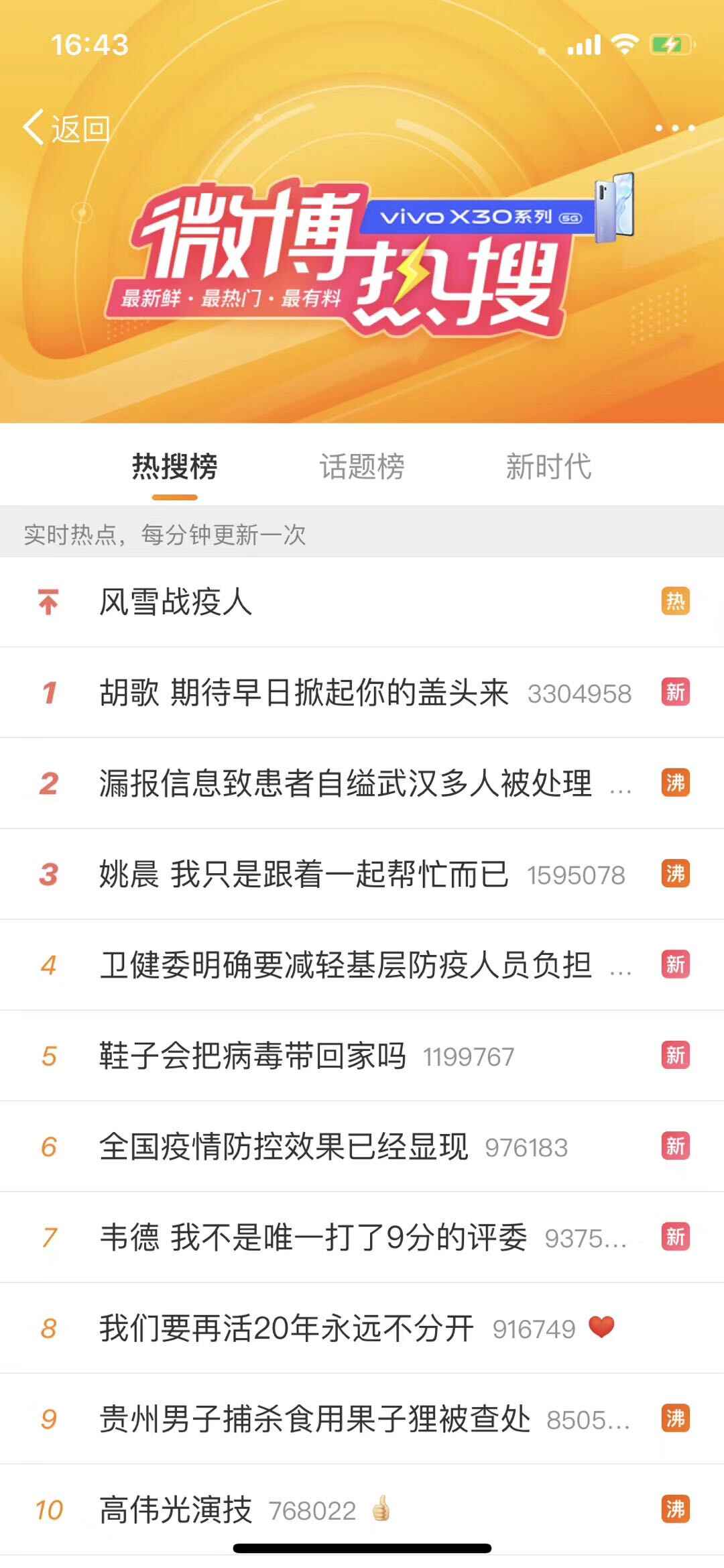The image size is (724, 1568).
Task: Open topic 我们要再活20年永远不分开
Action: 286,1328
